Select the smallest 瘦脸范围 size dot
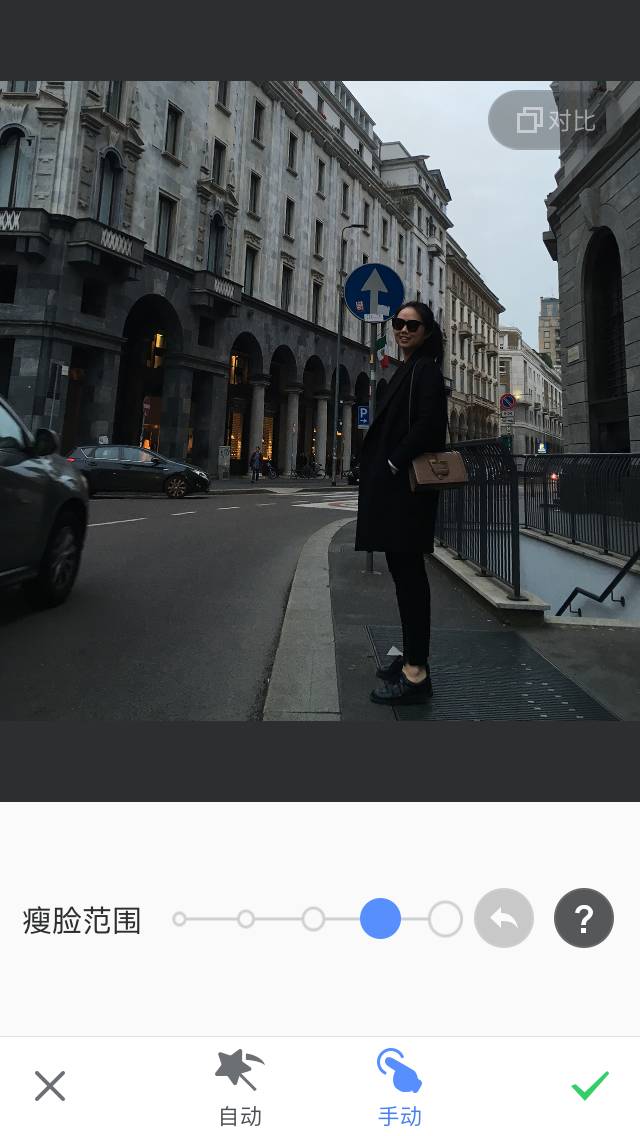The height and width of the screenshot is (1136, 640). click(x=179, y=919)
